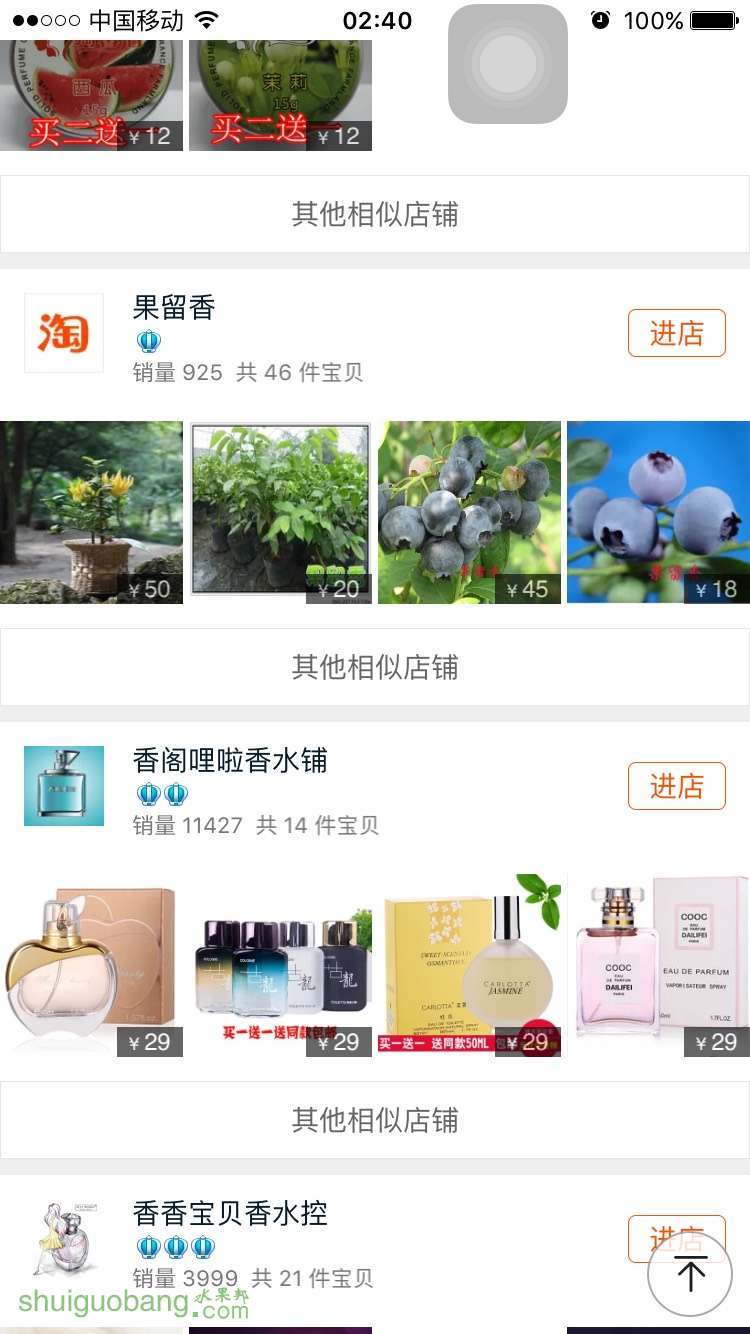Tap 其他相似店铺 above the 果留香 shop
This screenshot has width=750, height=1334.
pos(375,214)
